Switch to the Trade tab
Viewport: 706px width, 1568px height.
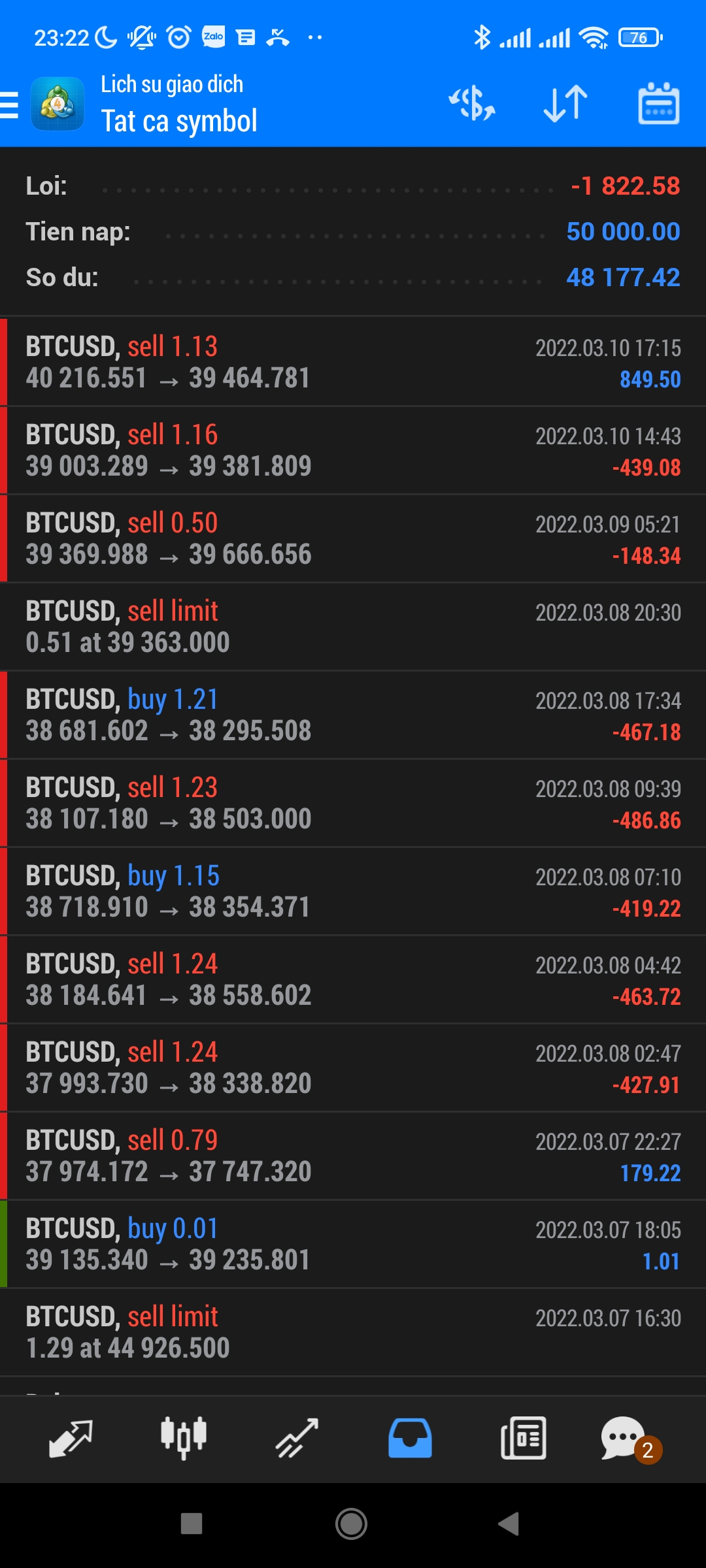[297, 1439]
